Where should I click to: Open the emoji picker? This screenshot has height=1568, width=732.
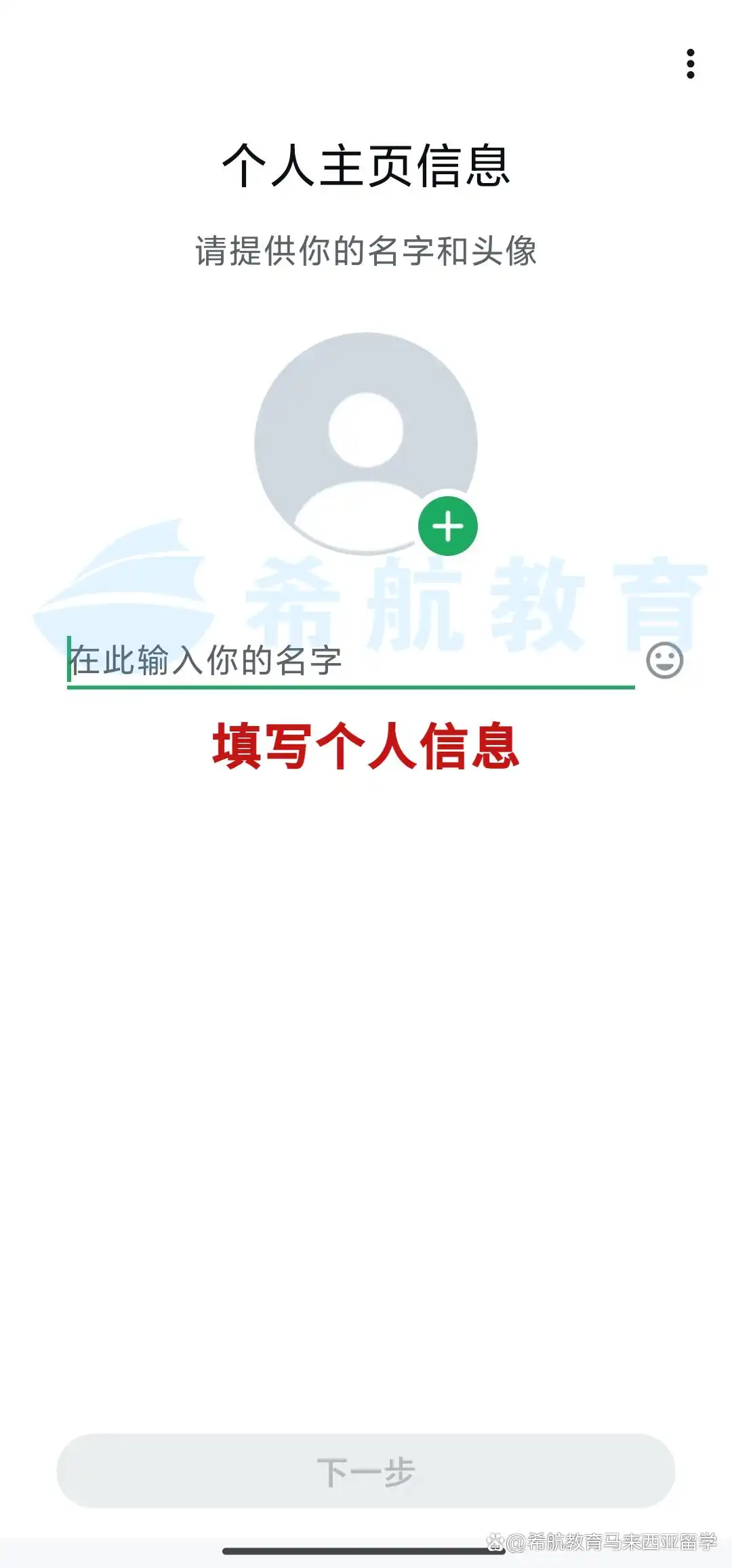click(664, 660)
